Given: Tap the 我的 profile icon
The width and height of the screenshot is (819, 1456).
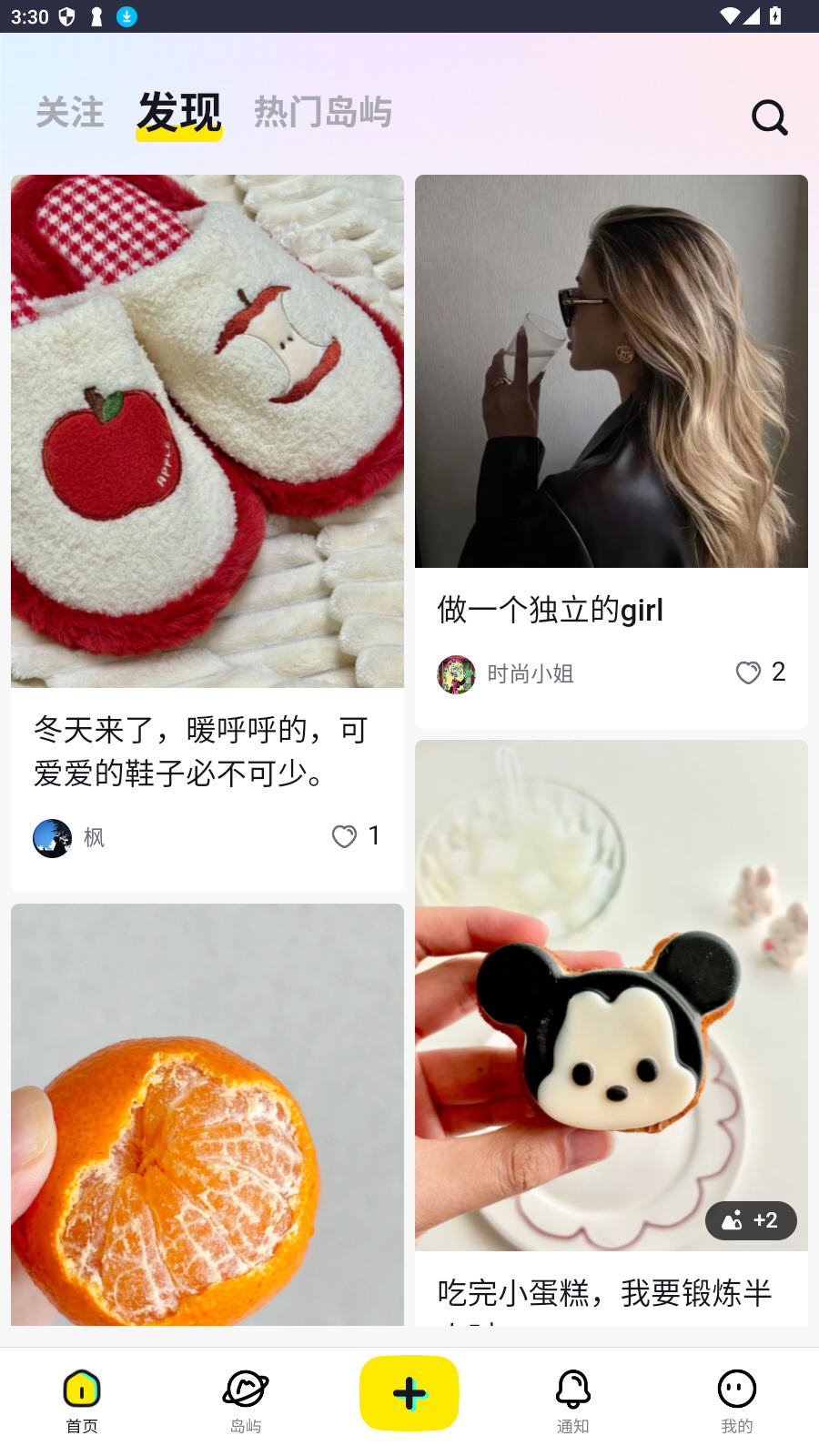Looking at the screenshot, I should tap(736, 1390).
